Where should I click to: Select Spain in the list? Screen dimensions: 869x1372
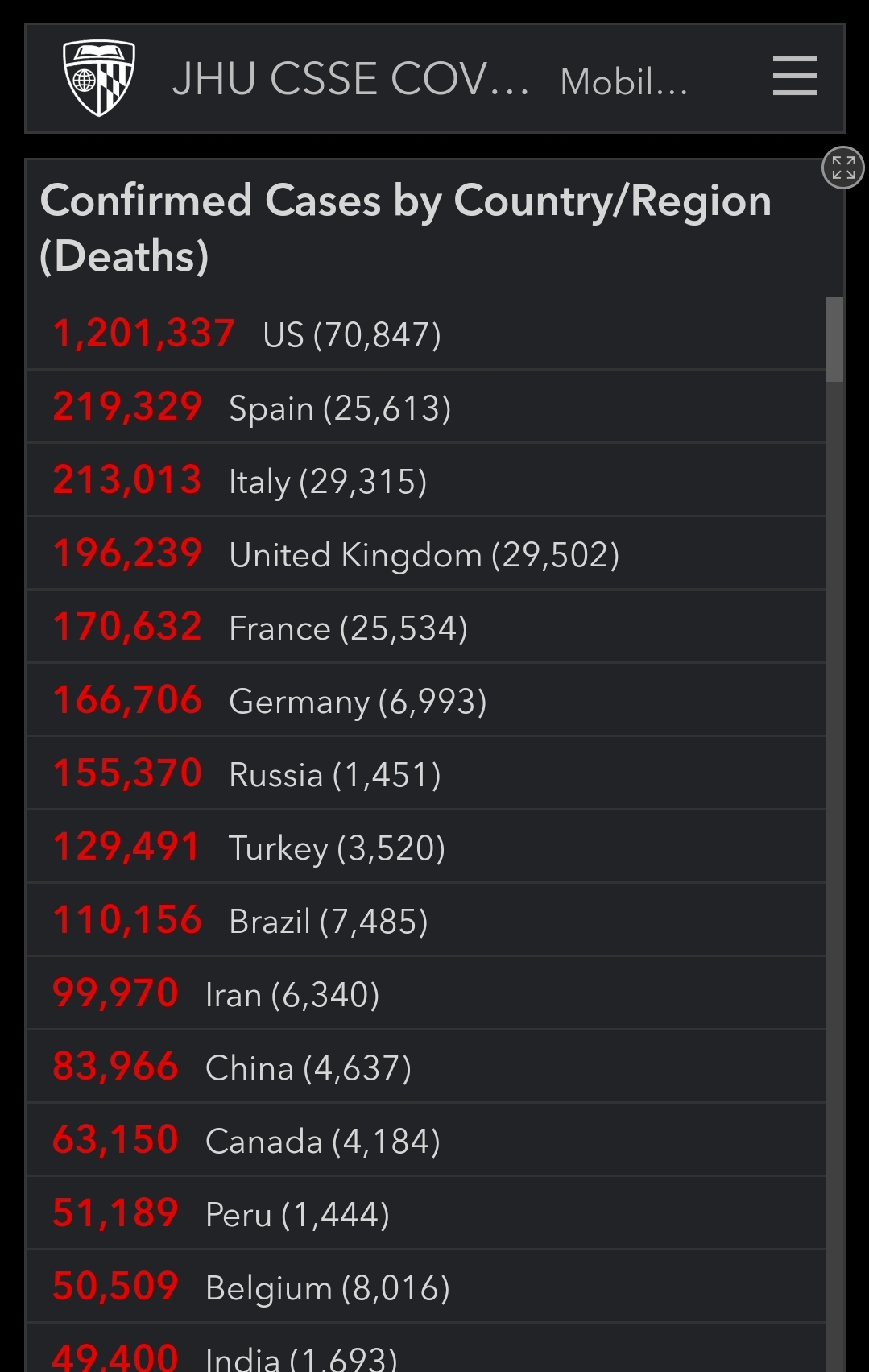(426, 407)
